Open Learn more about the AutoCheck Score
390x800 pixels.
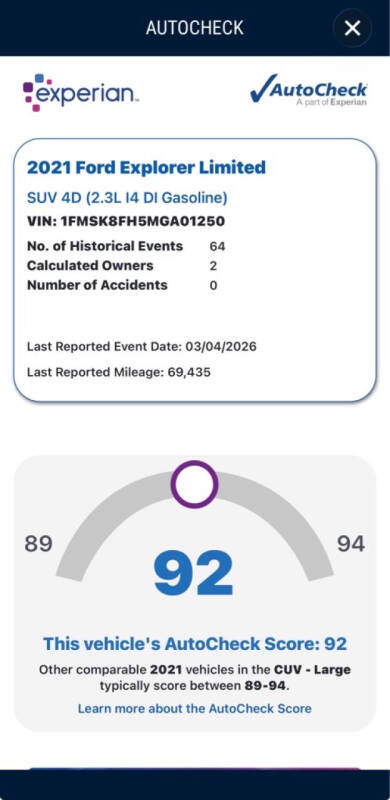(194, 708)
